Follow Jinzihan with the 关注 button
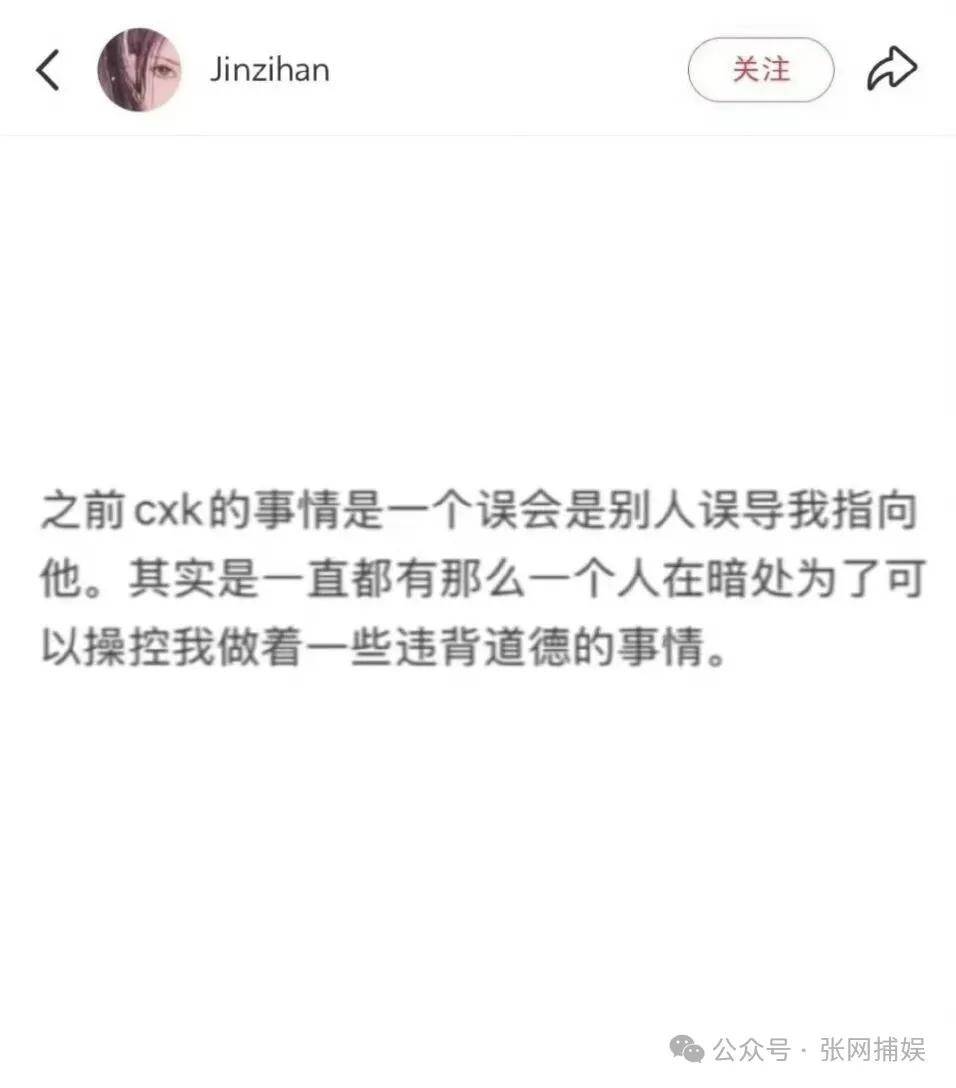The height and width of the screenshot is (1088, 956). [x=760, y=70]
